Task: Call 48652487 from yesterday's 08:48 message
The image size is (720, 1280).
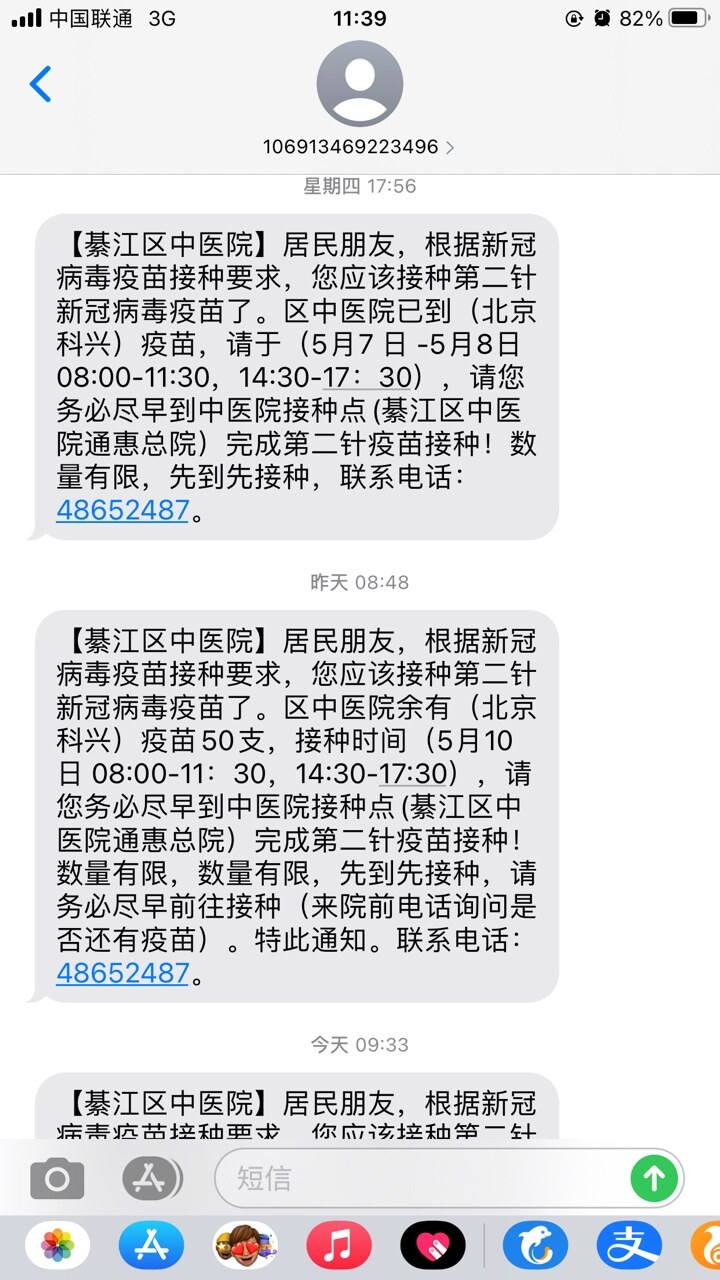Action: (x=122, y=972)
